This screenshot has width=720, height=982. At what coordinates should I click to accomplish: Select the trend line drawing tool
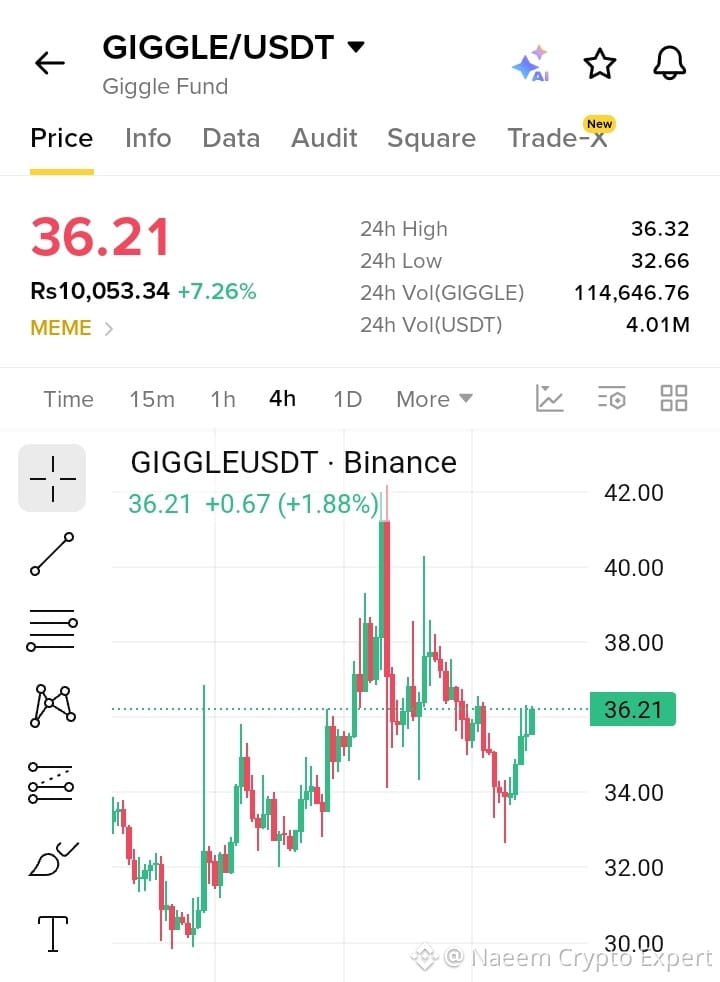point(52,554)
